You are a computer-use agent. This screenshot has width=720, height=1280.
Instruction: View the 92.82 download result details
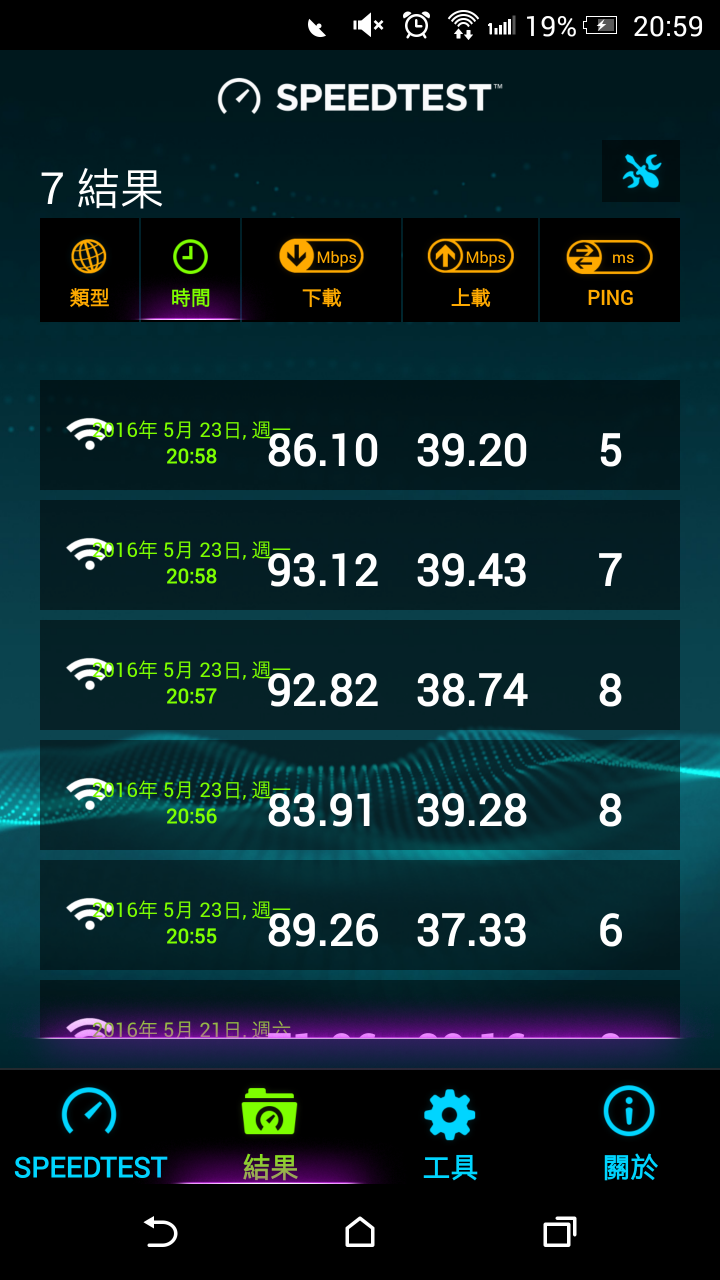[x=360, y=676]
